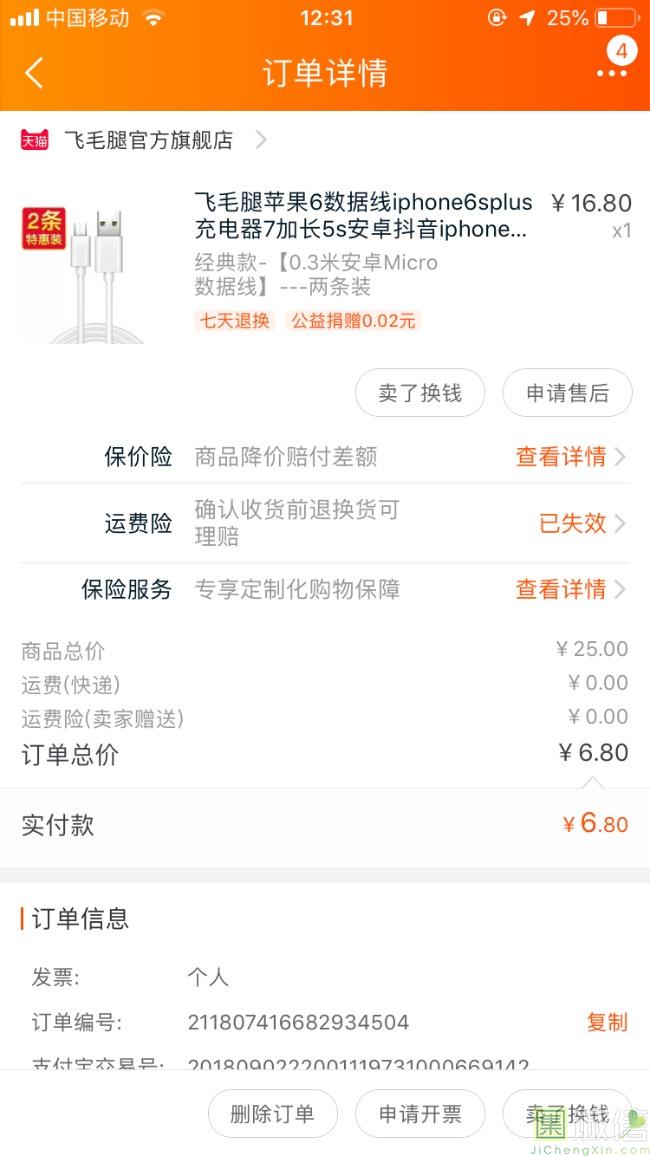
Task: Tap 删除订单 at the bottom
Action: [x=272, y=1114]
